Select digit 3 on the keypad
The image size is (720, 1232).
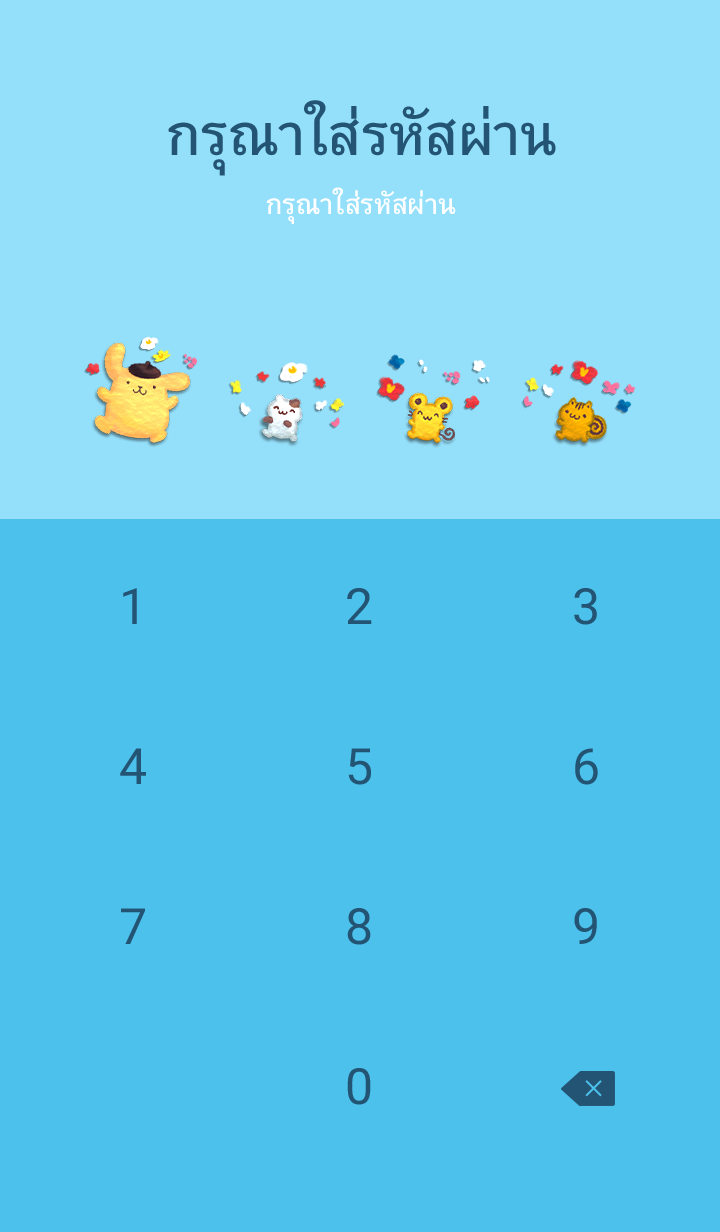coord(586,607)
